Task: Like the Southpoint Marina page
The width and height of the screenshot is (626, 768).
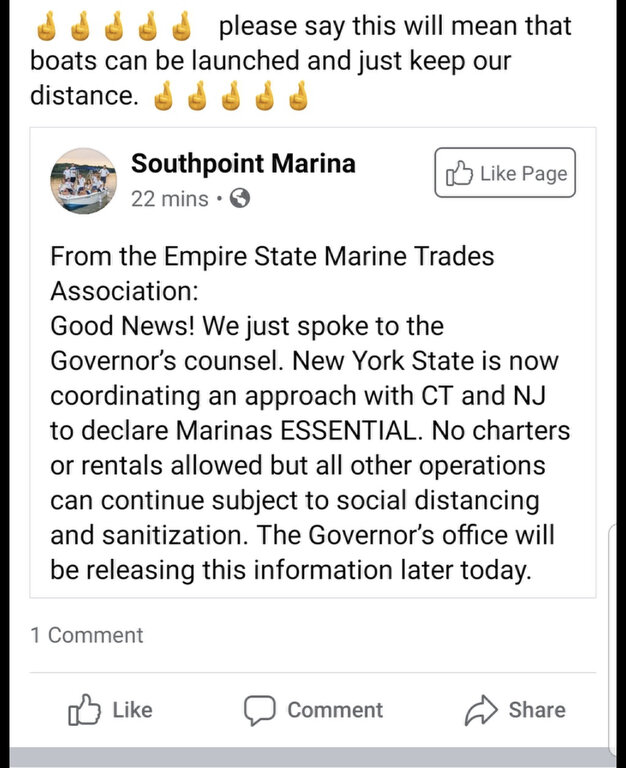Action: tap(505, 173)
